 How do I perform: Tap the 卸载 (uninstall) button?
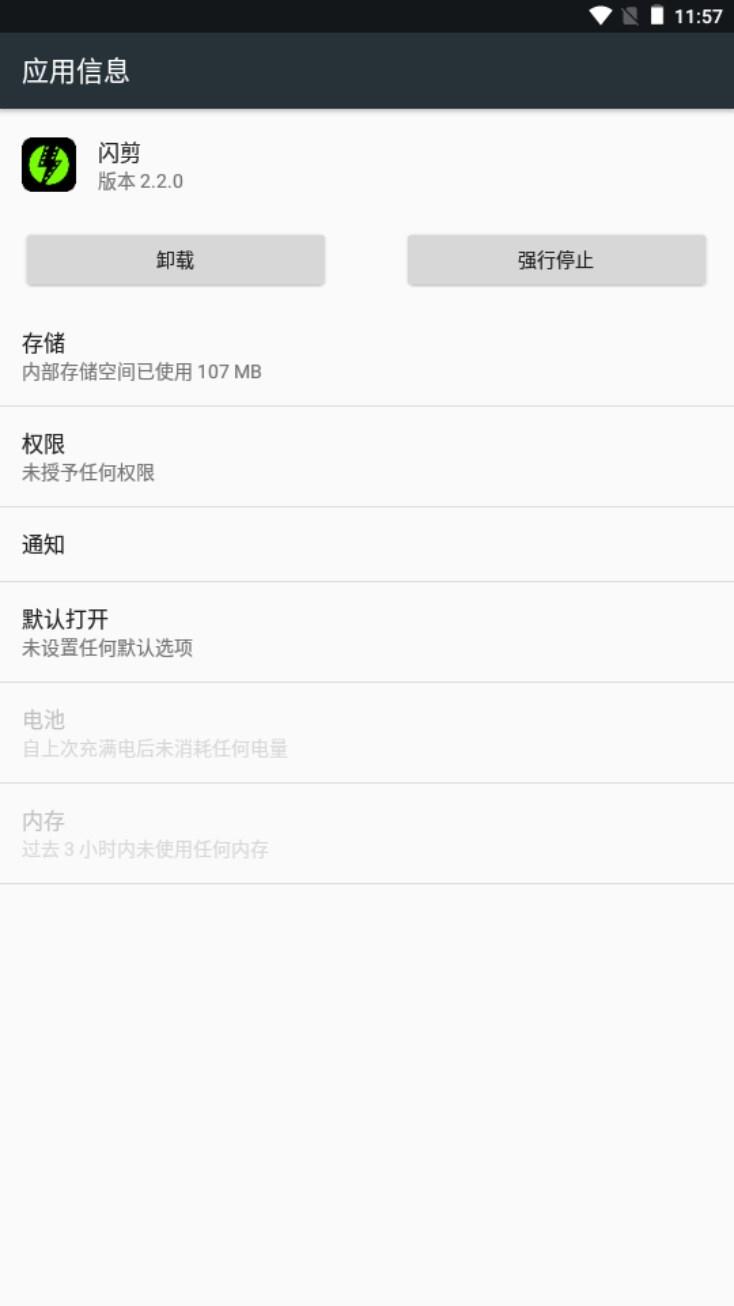tap(175, 260)
